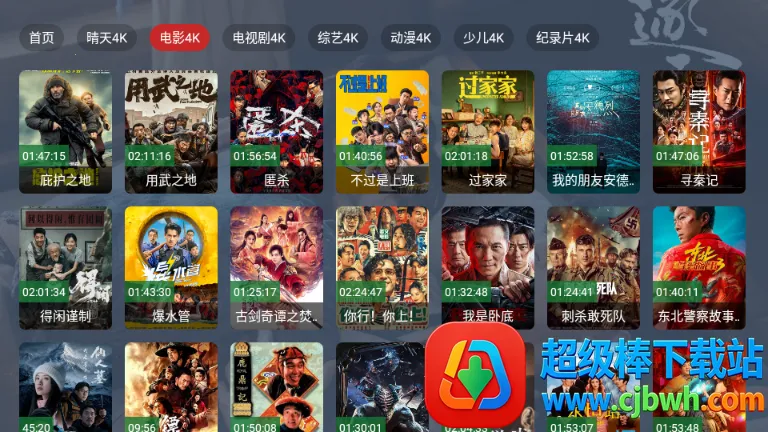Play the movie 我是卧底
Screen dimensions: 768x432
[x=488, y=267]
